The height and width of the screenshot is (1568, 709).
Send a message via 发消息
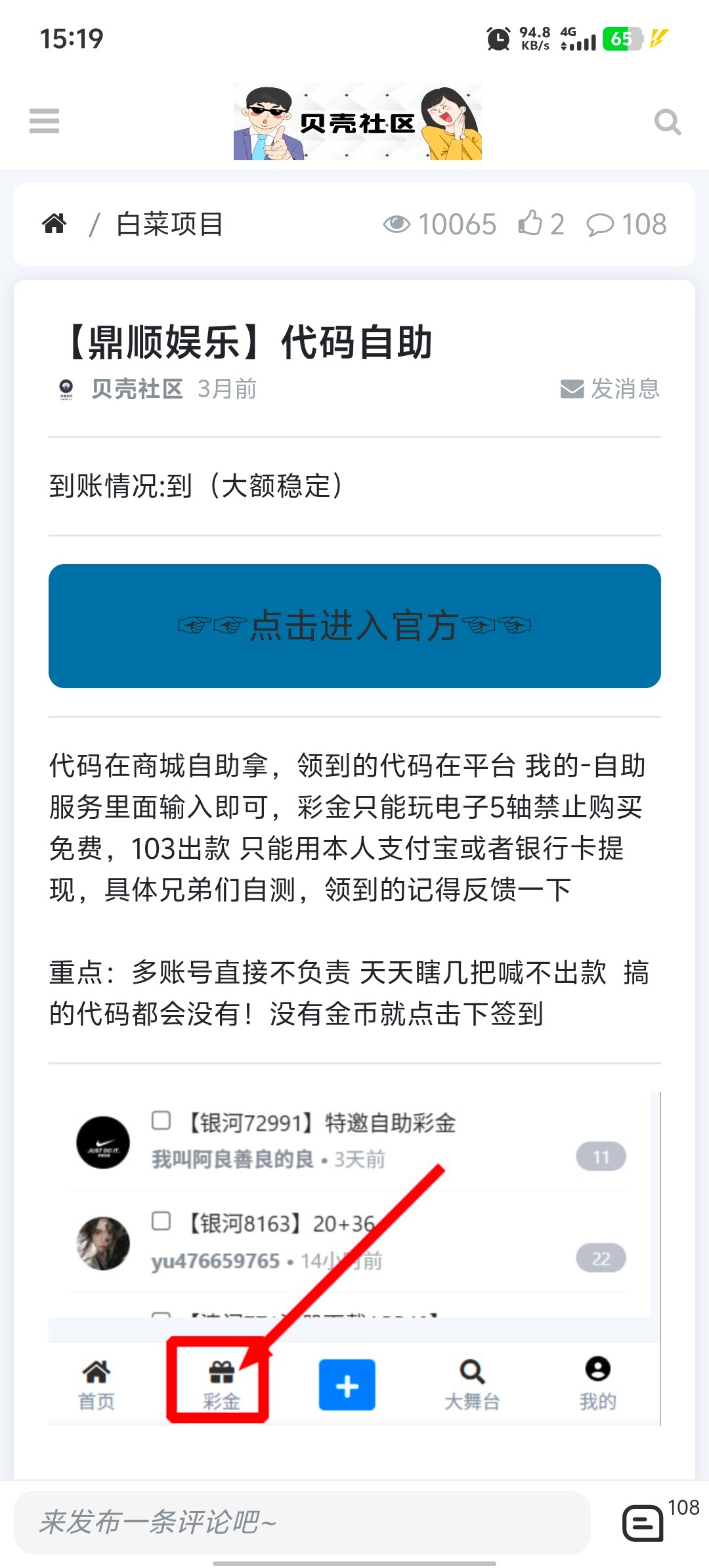(x=611, y=389)
